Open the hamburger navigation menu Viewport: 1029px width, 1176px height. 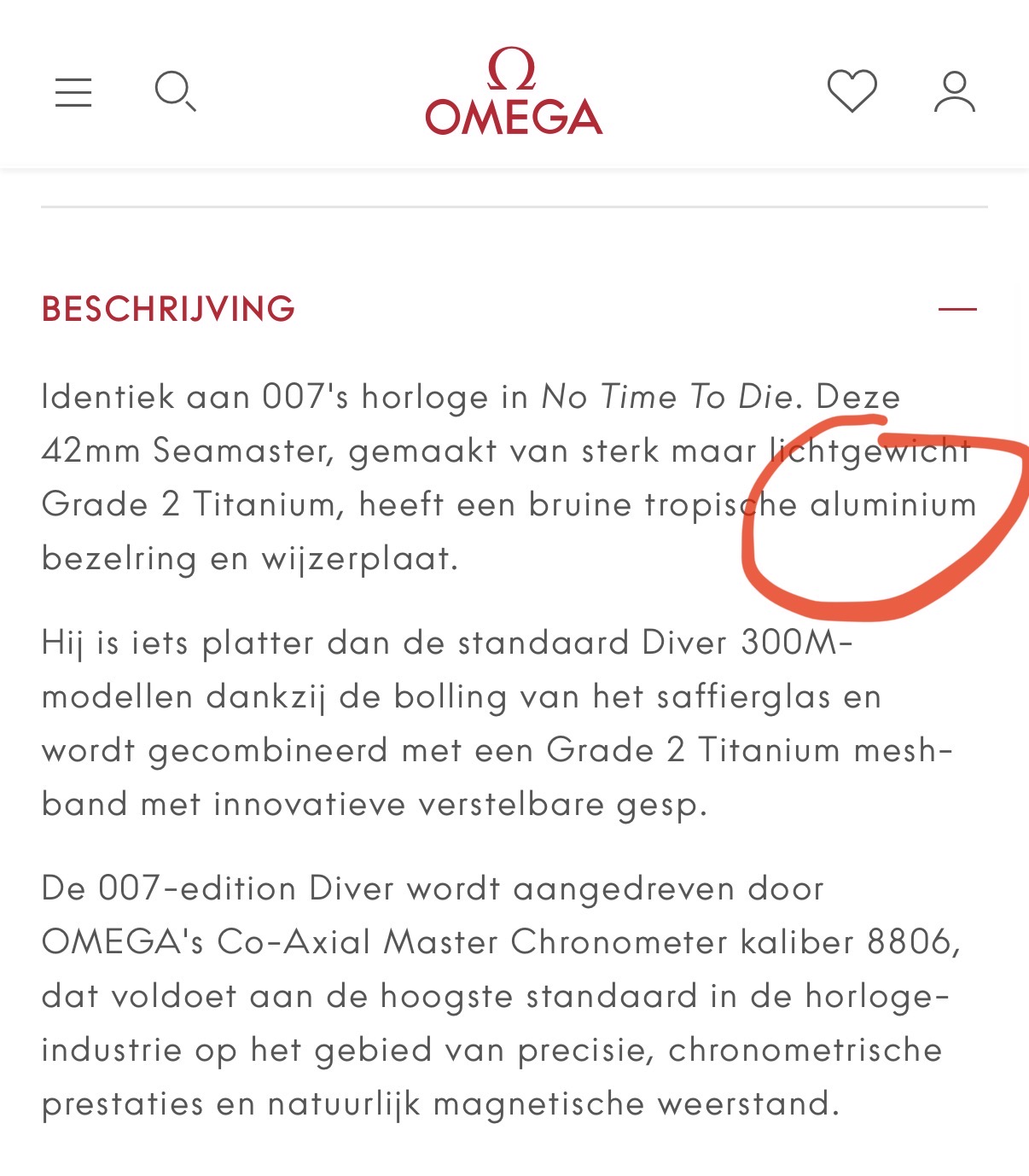(73, 92)
